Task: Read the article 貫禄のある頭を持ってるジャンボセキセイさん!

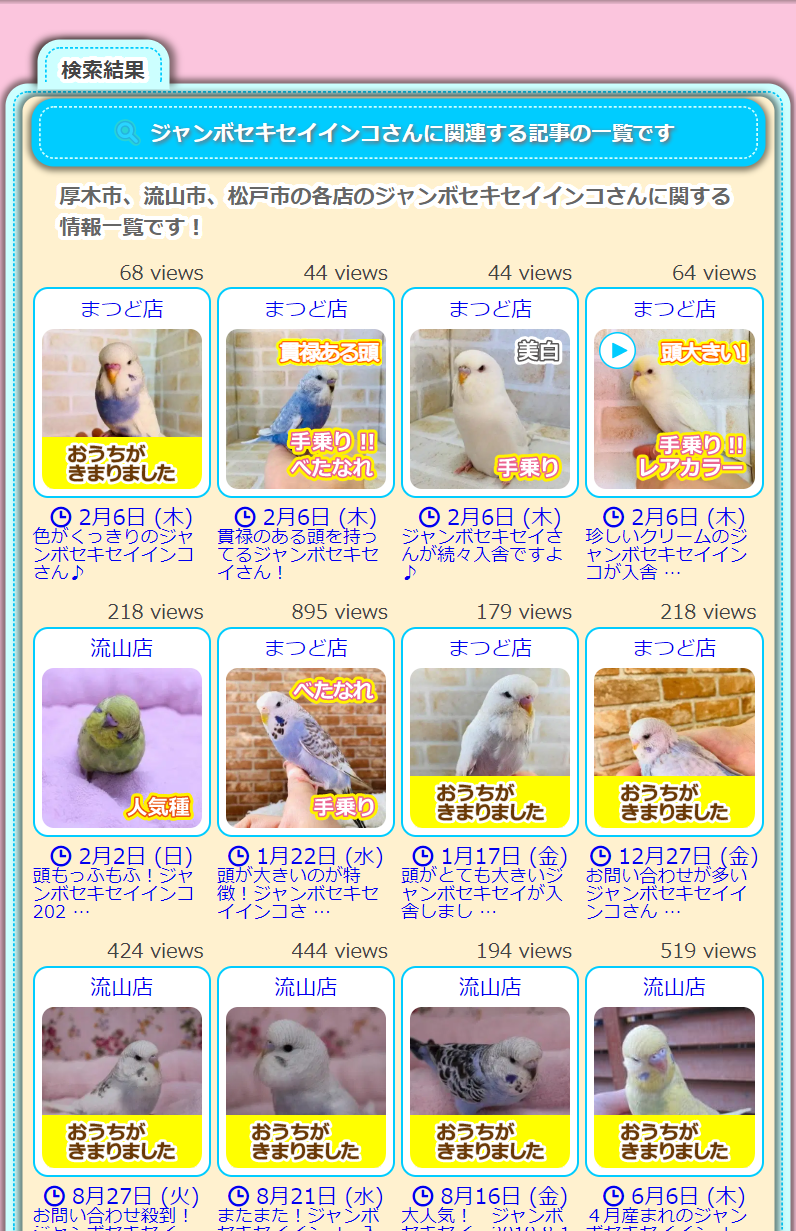Action: (298, 554)
